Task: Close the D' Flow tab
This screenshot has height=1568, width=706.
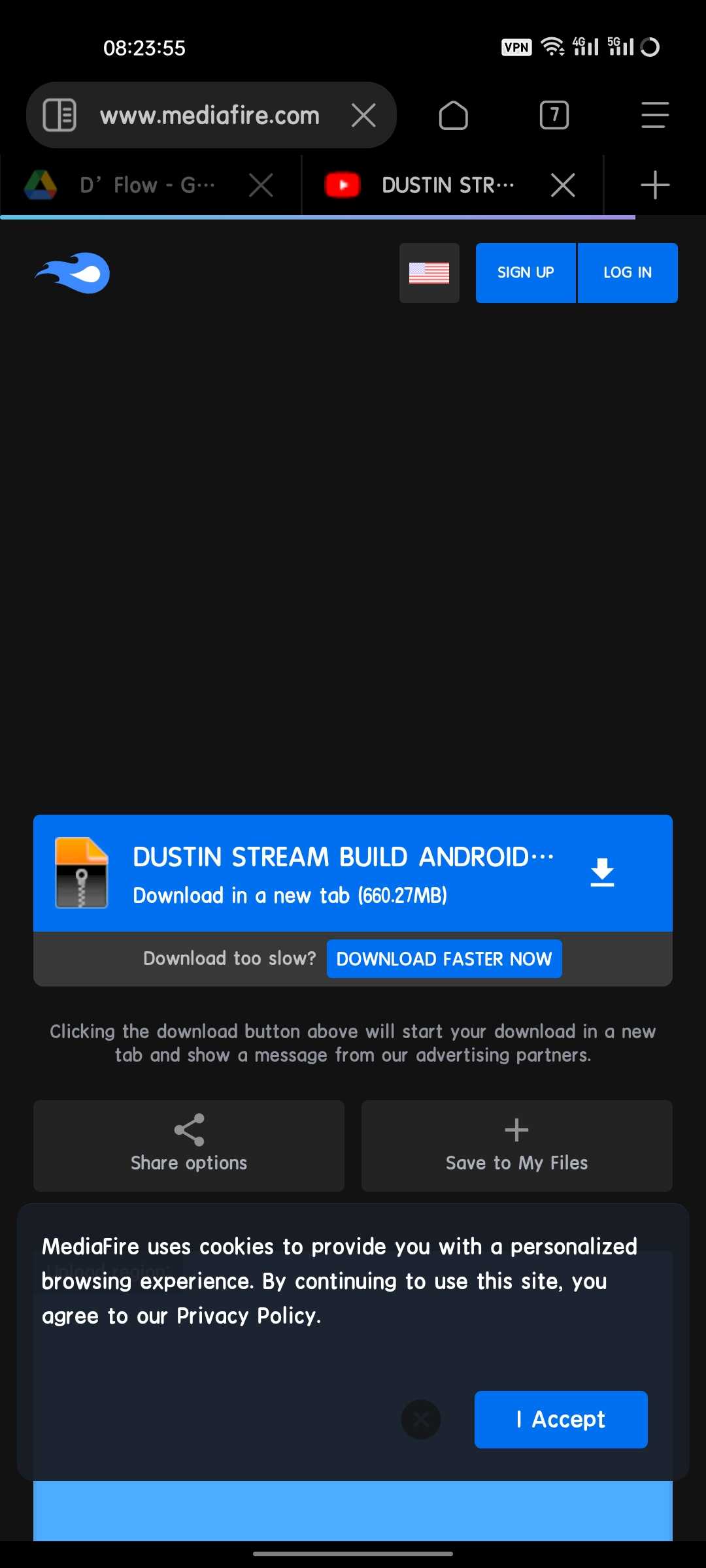Action: (x=261, y=186)
